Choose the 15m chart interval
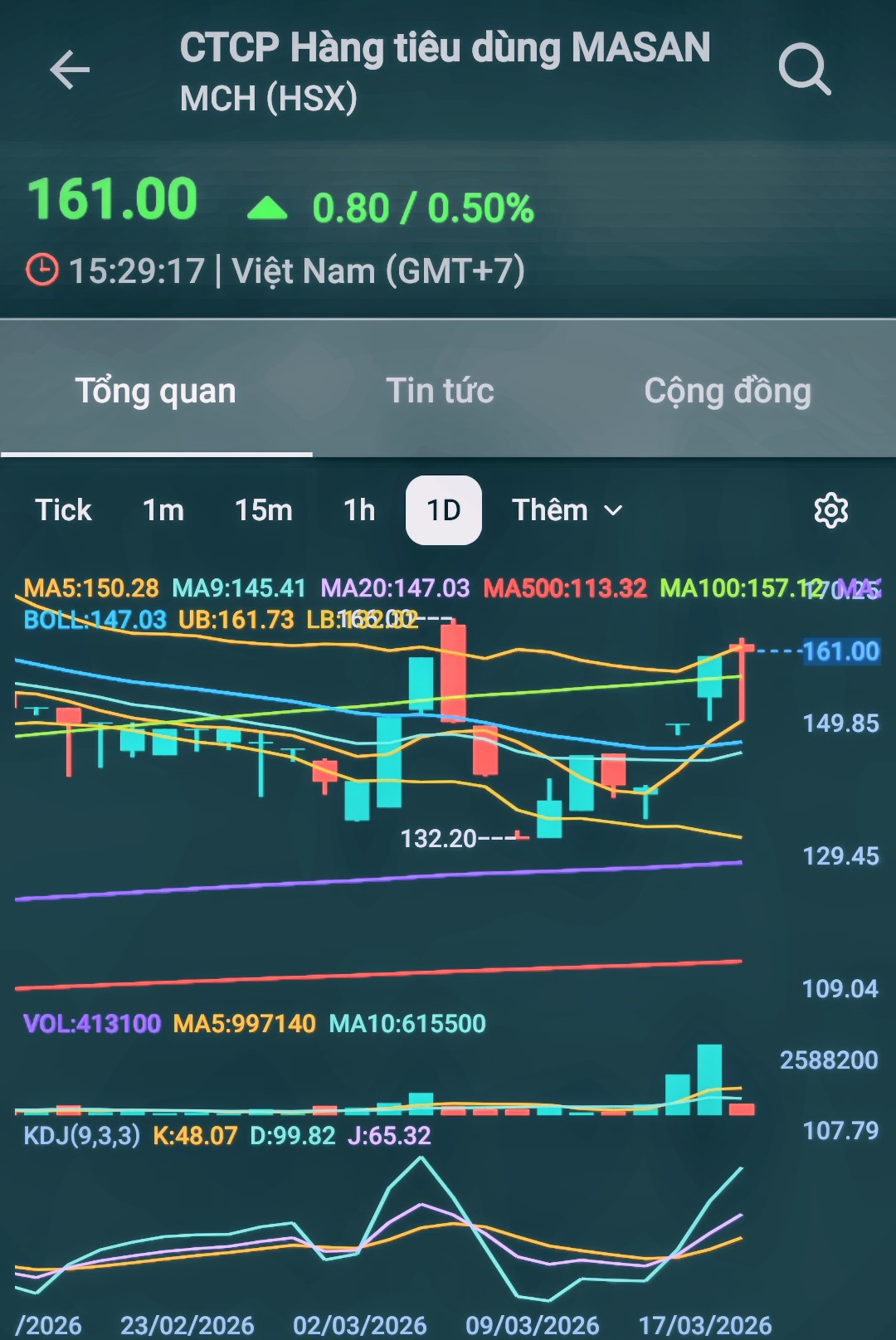The width and height of the screenshot is (896, 1340). 264,510
